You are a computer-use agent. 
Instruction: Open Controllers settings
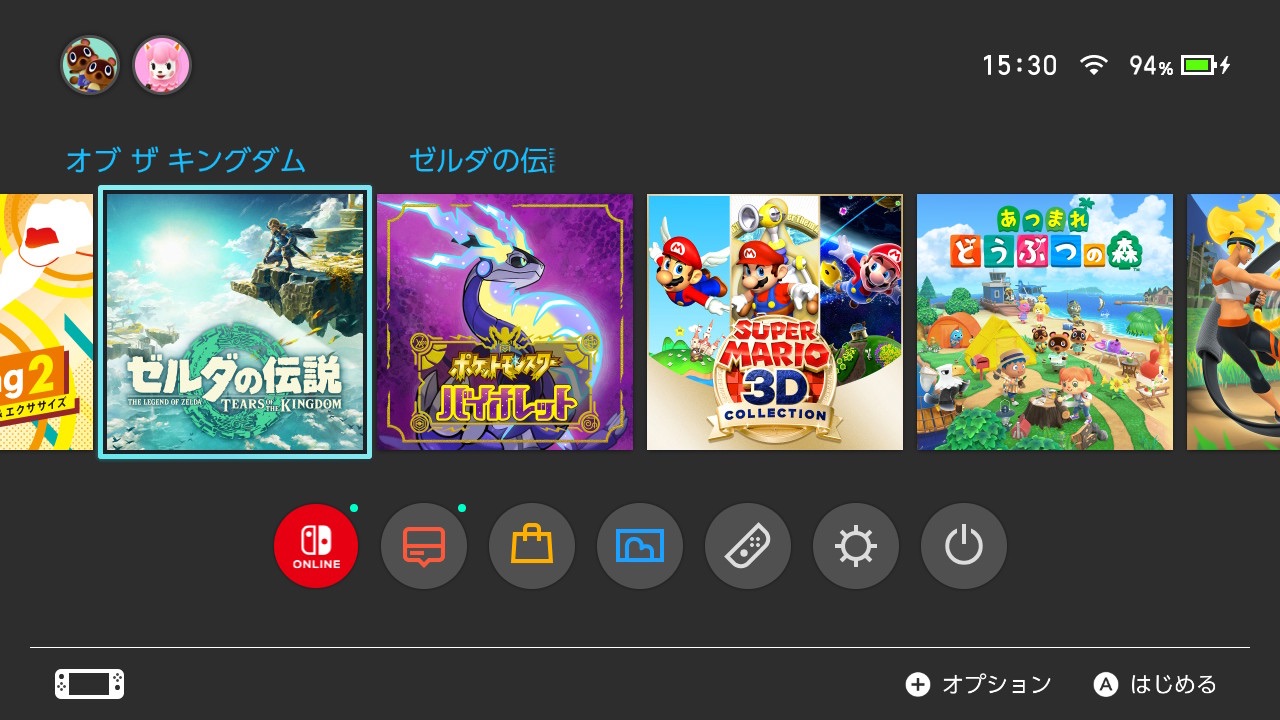(x=748, y=546)
